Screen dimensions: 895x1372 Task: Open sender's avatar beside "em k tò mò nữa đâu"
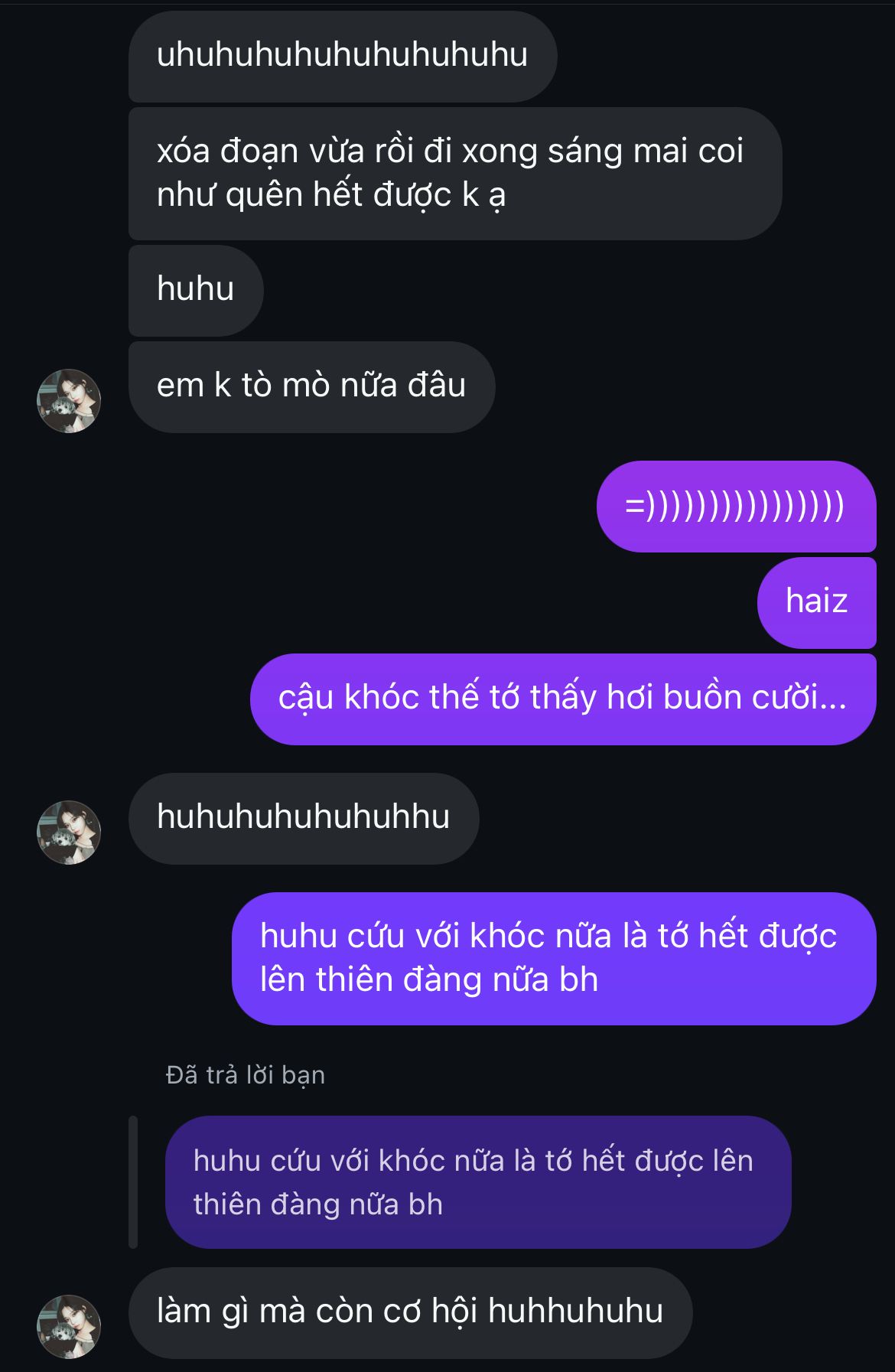tap(69, 401)
